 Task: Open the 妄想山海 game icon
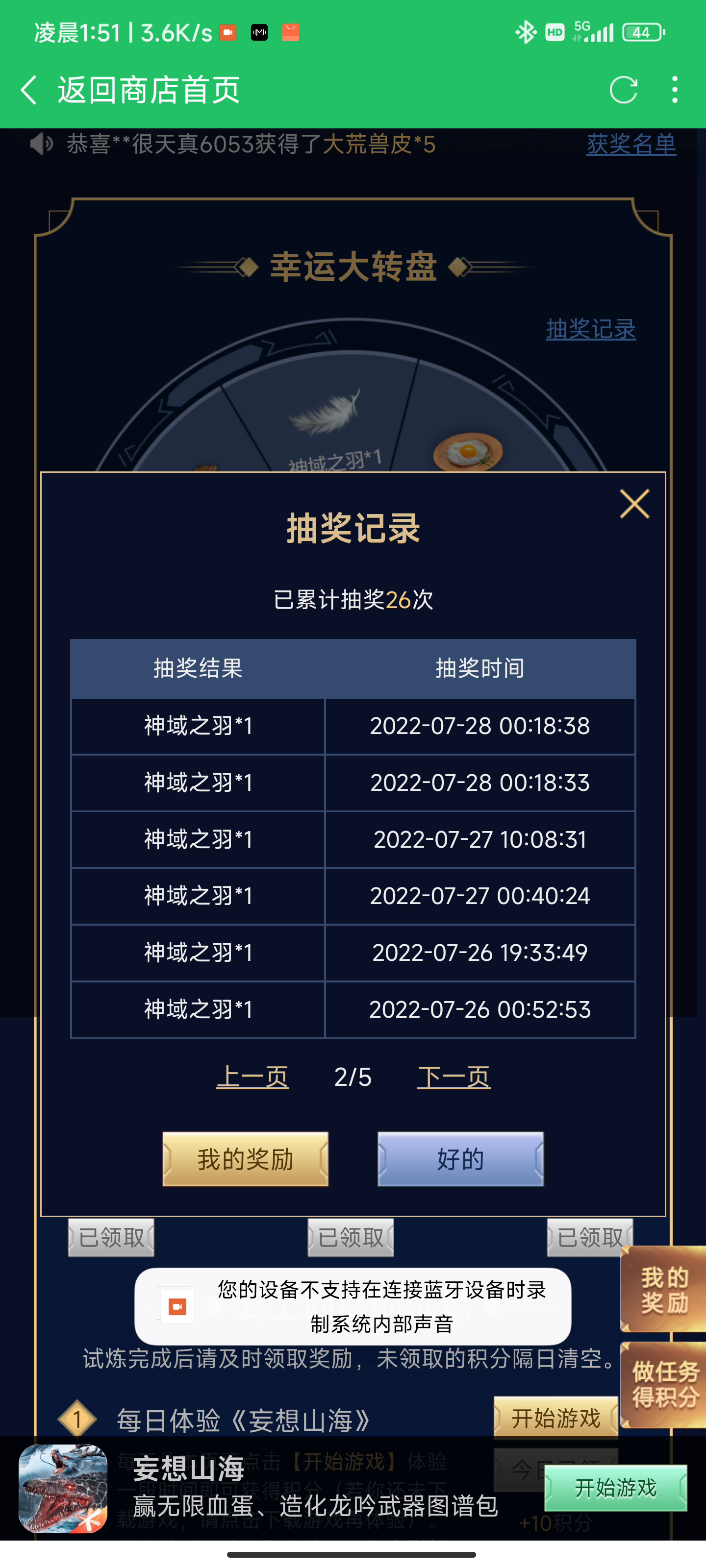point(63,1488)
